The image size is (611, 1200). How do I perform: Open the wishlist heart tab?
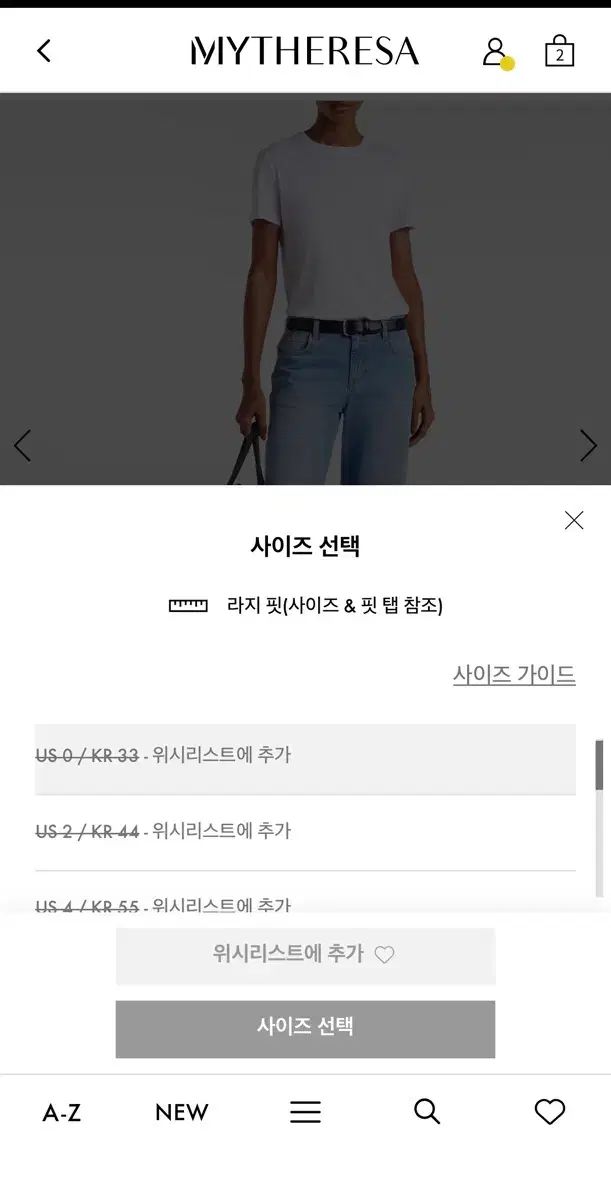(549, 1111)
